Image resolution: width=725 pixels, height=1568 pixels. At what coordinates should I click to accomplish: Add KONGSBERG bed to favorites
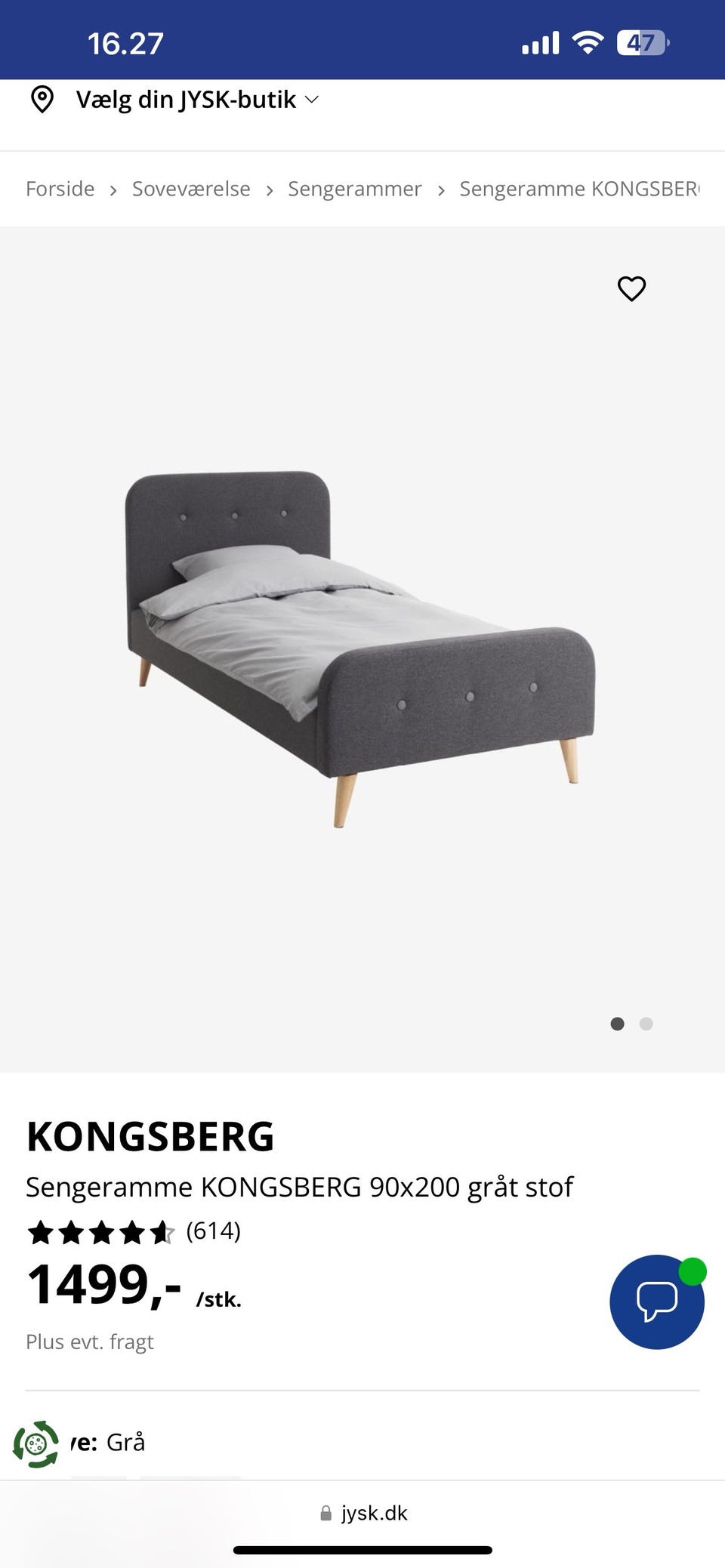coord(631,288)
